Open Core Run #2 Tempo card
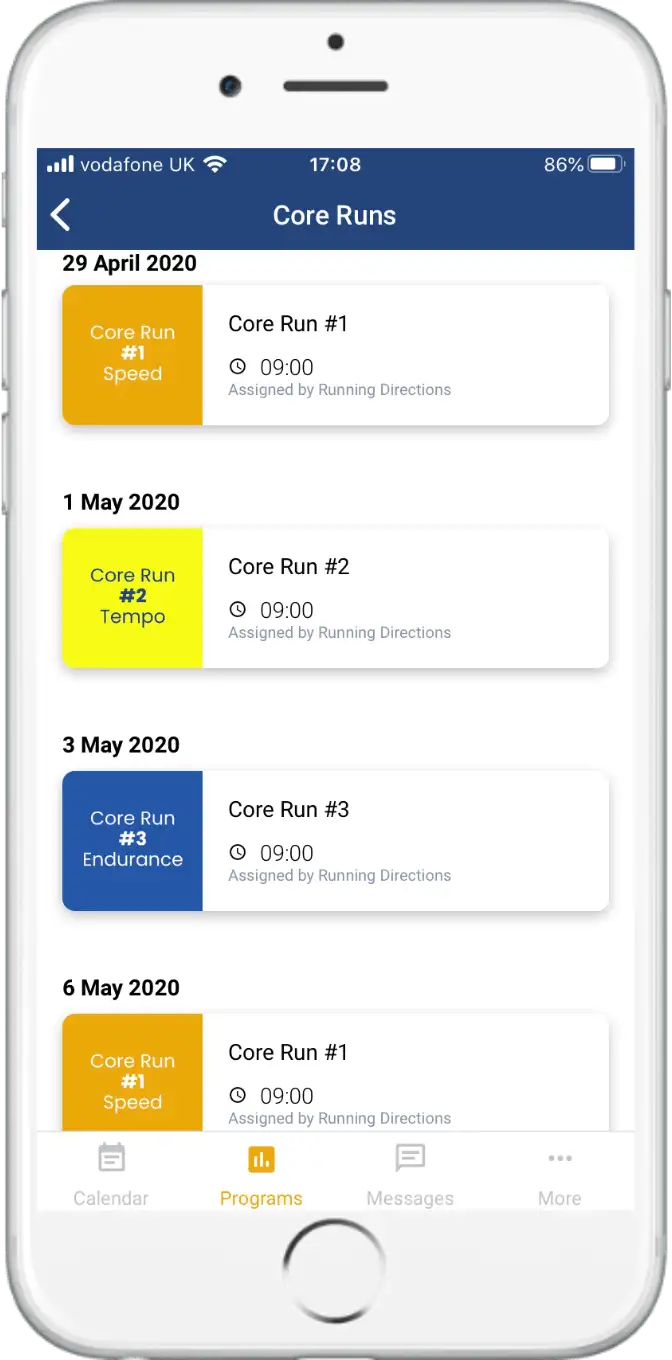The image size is (672, 1360). pos(335,598)
